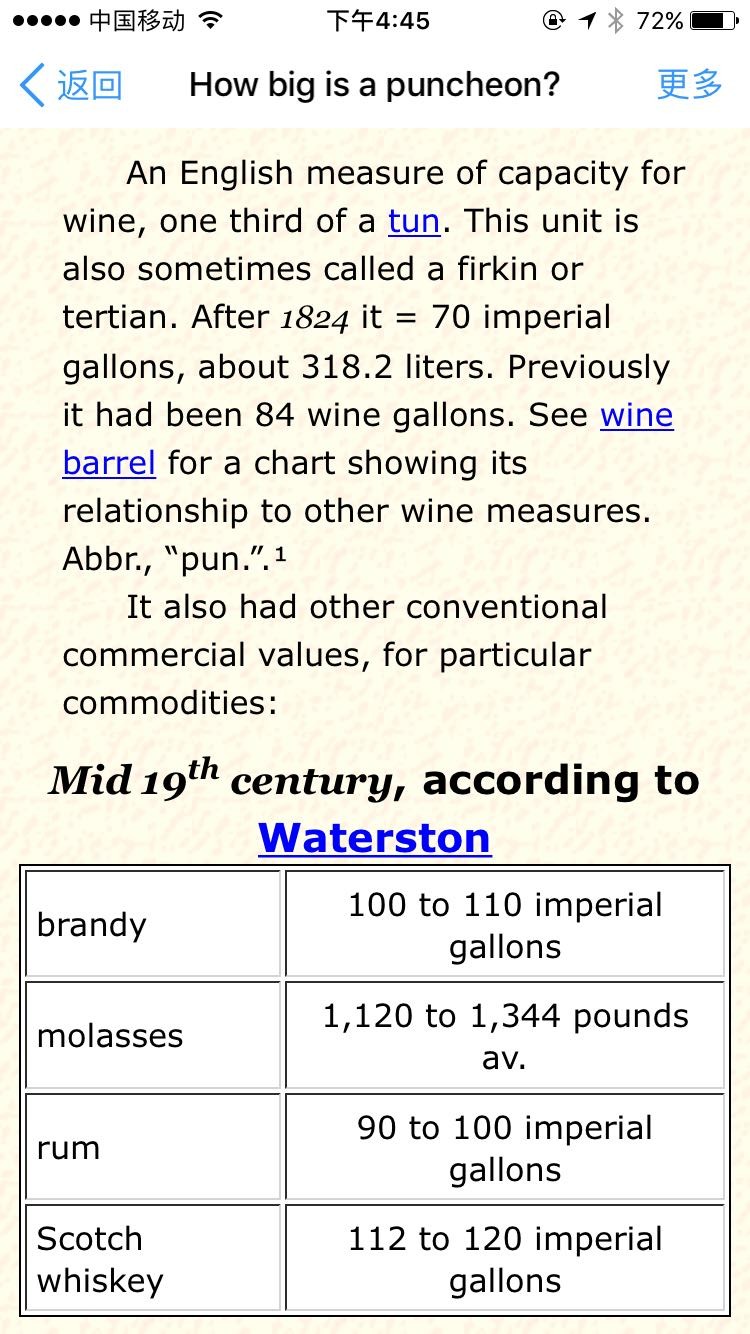Tap the back chevron icon

(x=30, y=86)
